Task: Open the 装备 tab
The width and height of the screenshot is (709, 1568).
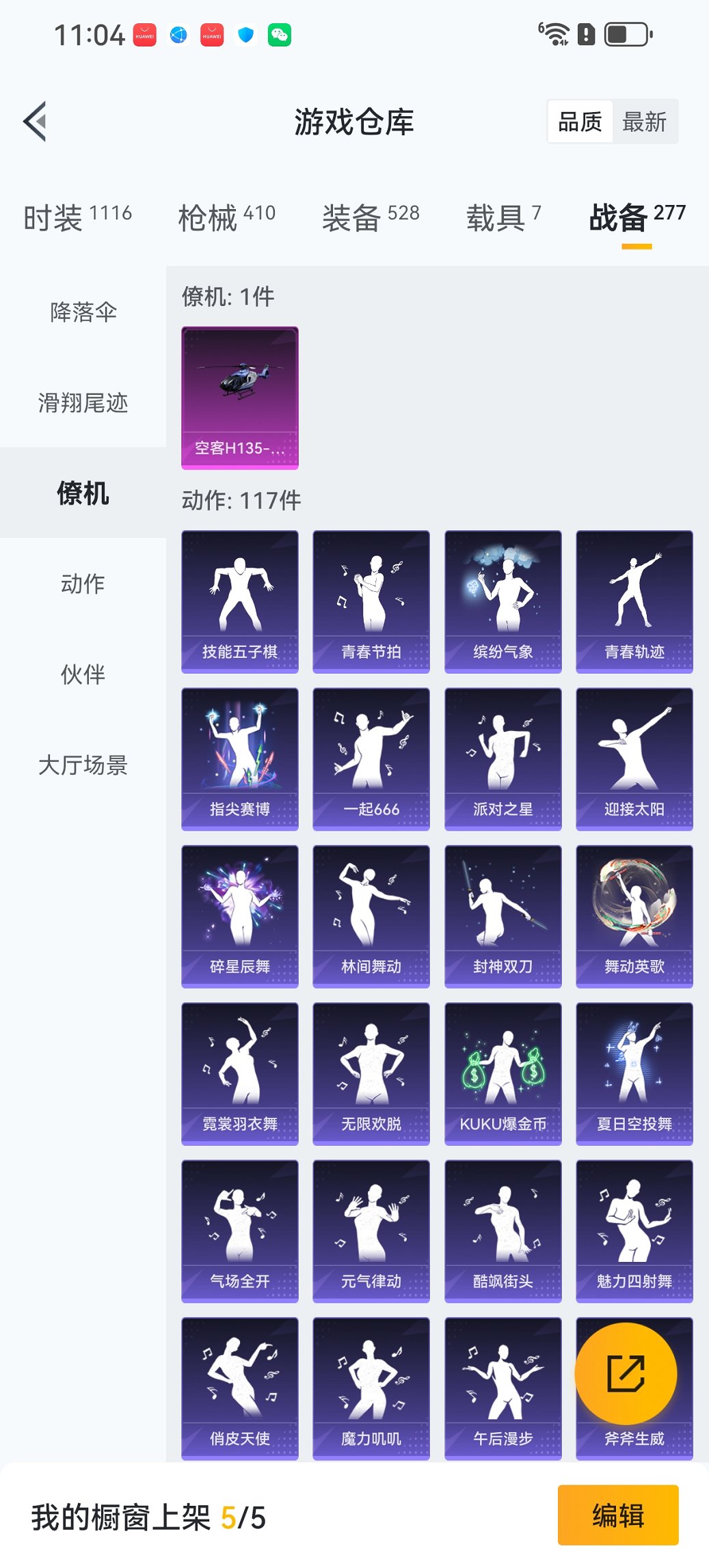Action: click(371, 217)
